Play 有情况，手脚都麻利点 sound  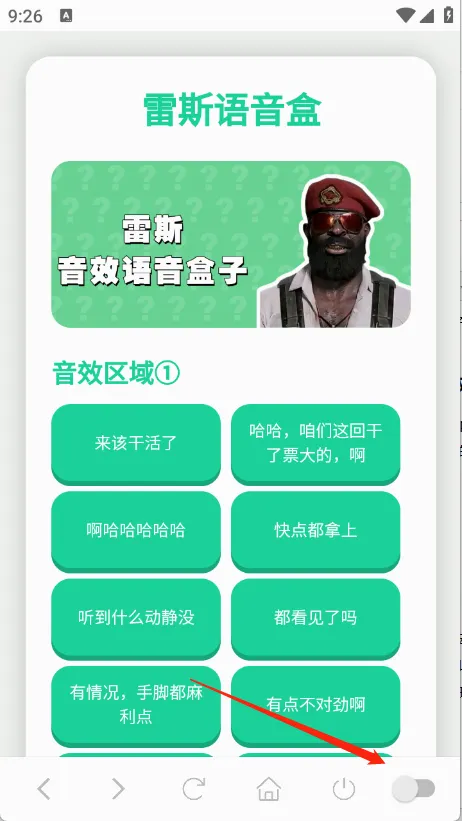136,706
